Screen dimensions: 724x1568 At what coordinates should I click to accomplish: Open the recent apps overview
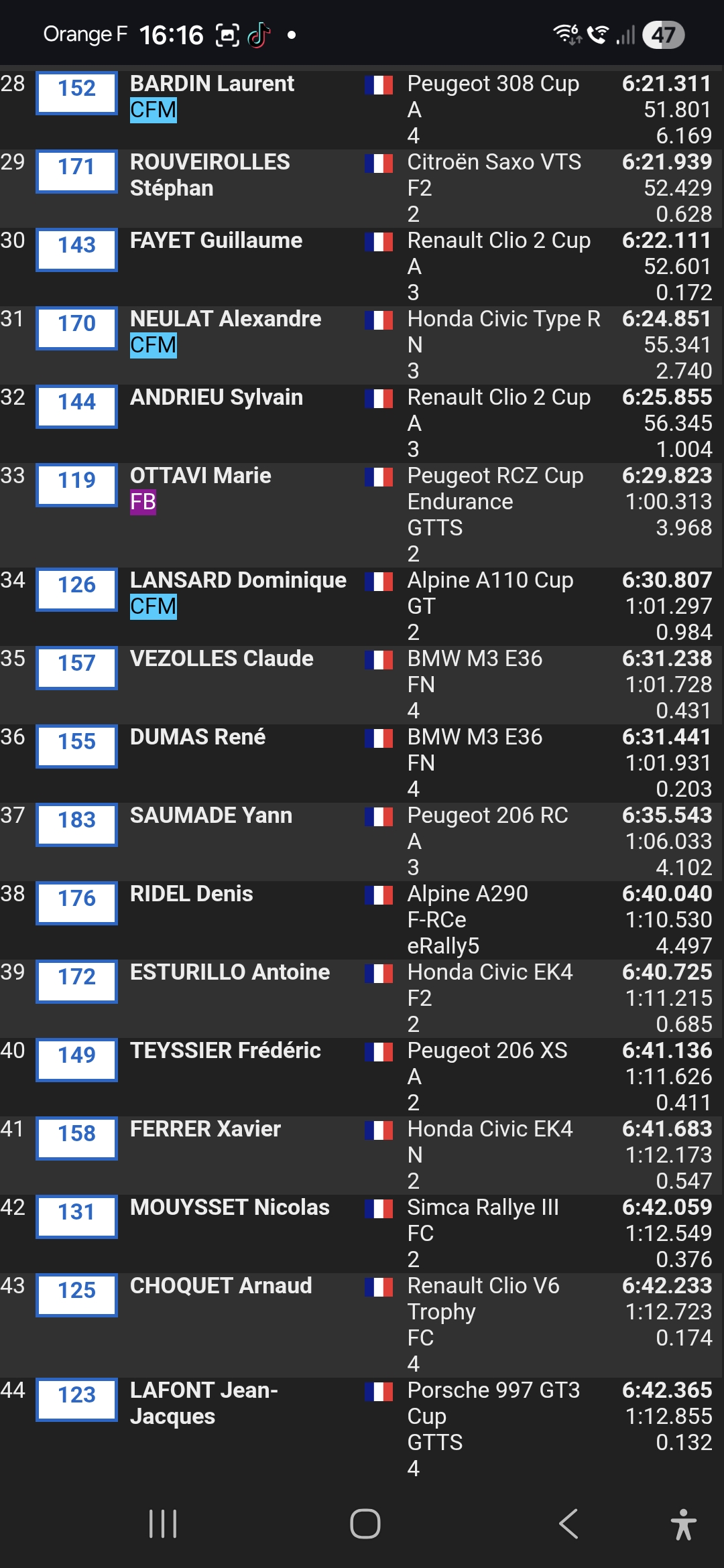click(163, 1524)
